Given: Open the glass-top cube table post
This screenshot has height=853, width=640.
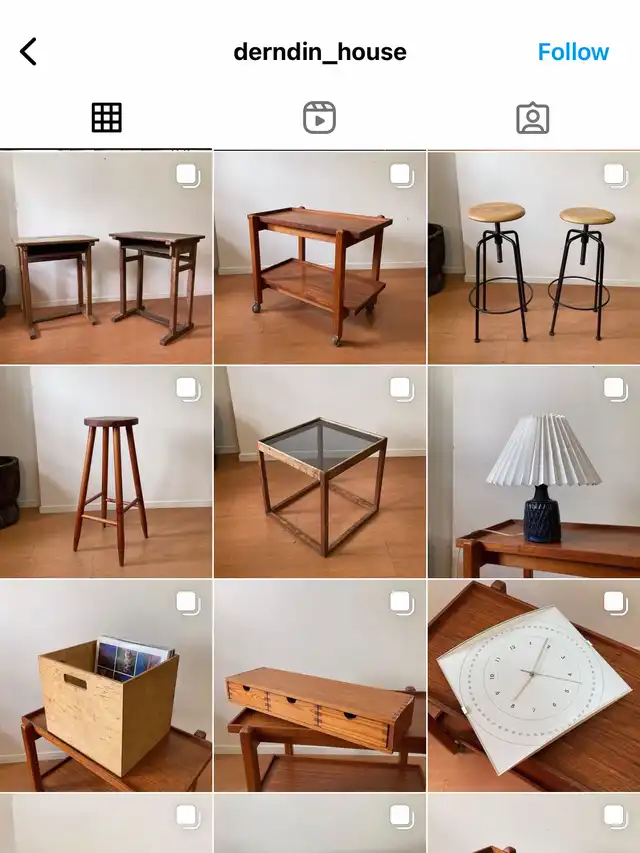Looking at the screenshot, I should point(320,471).
